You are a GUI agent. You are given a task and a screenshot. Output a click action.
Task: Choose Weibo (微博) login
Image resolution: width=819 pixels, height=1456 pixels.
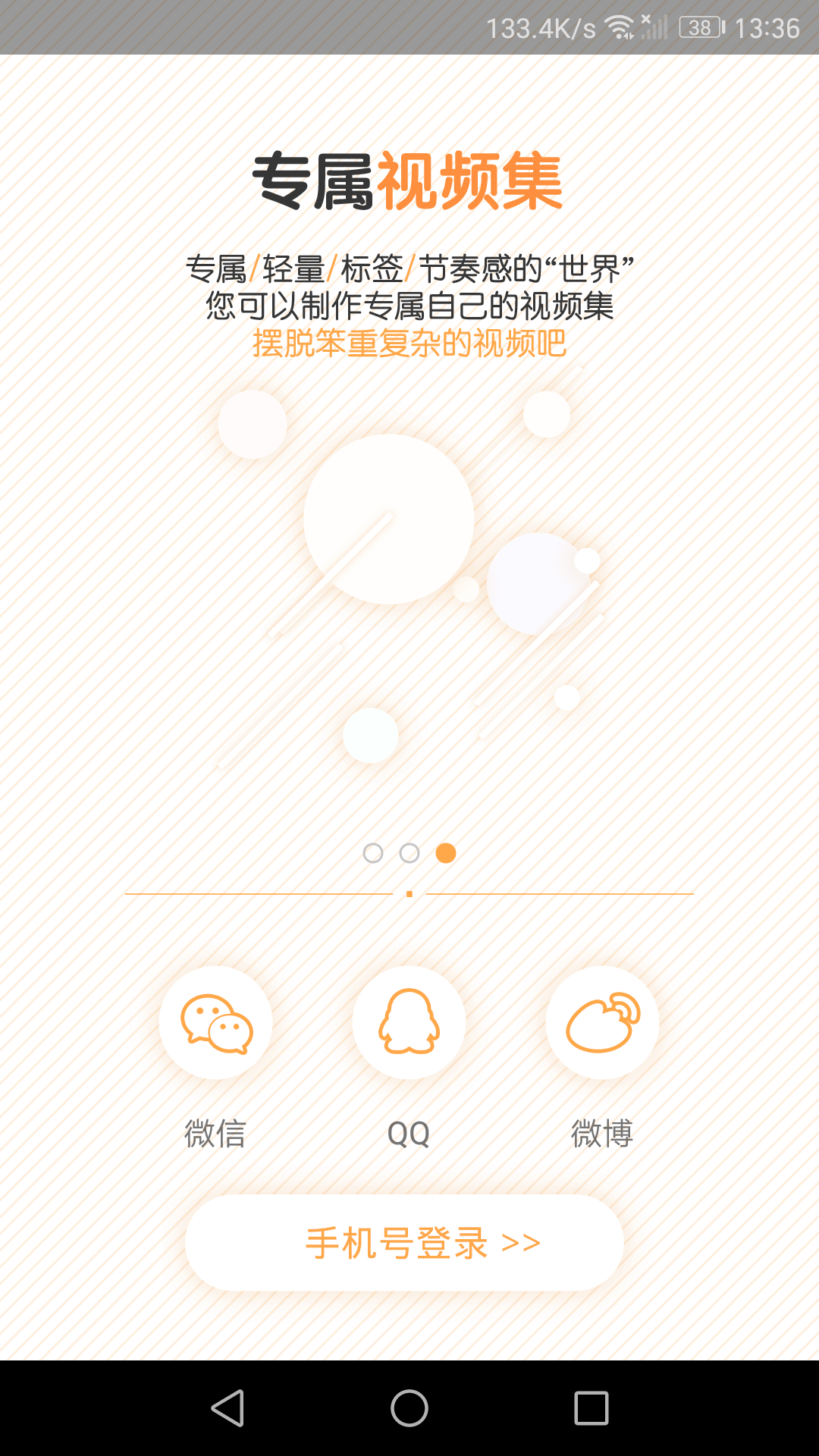coord(602,1023)
